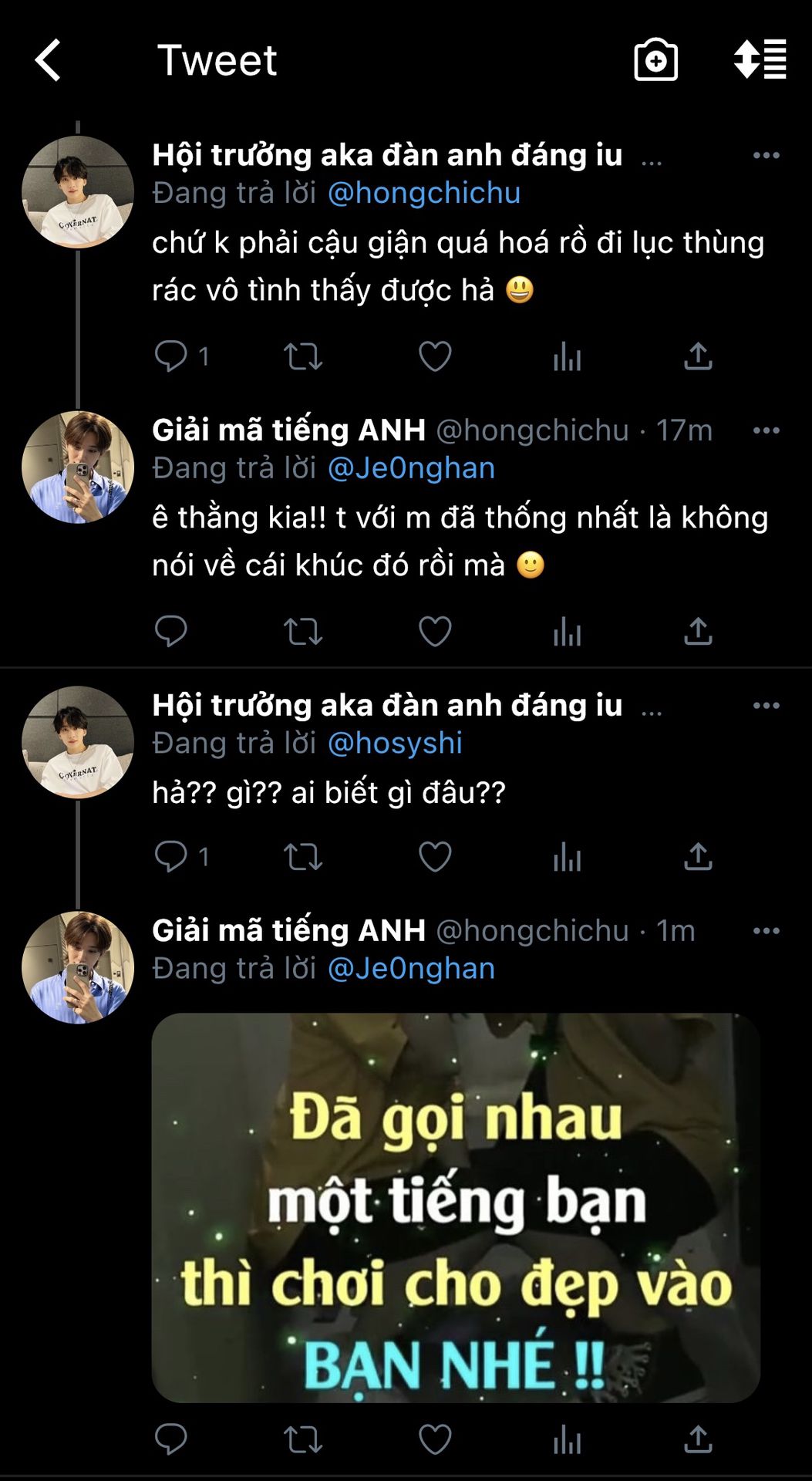The image size is (812, 1481).
Task: Open Hội trưởng's avatar on first reply
Action: pos(78,192)
